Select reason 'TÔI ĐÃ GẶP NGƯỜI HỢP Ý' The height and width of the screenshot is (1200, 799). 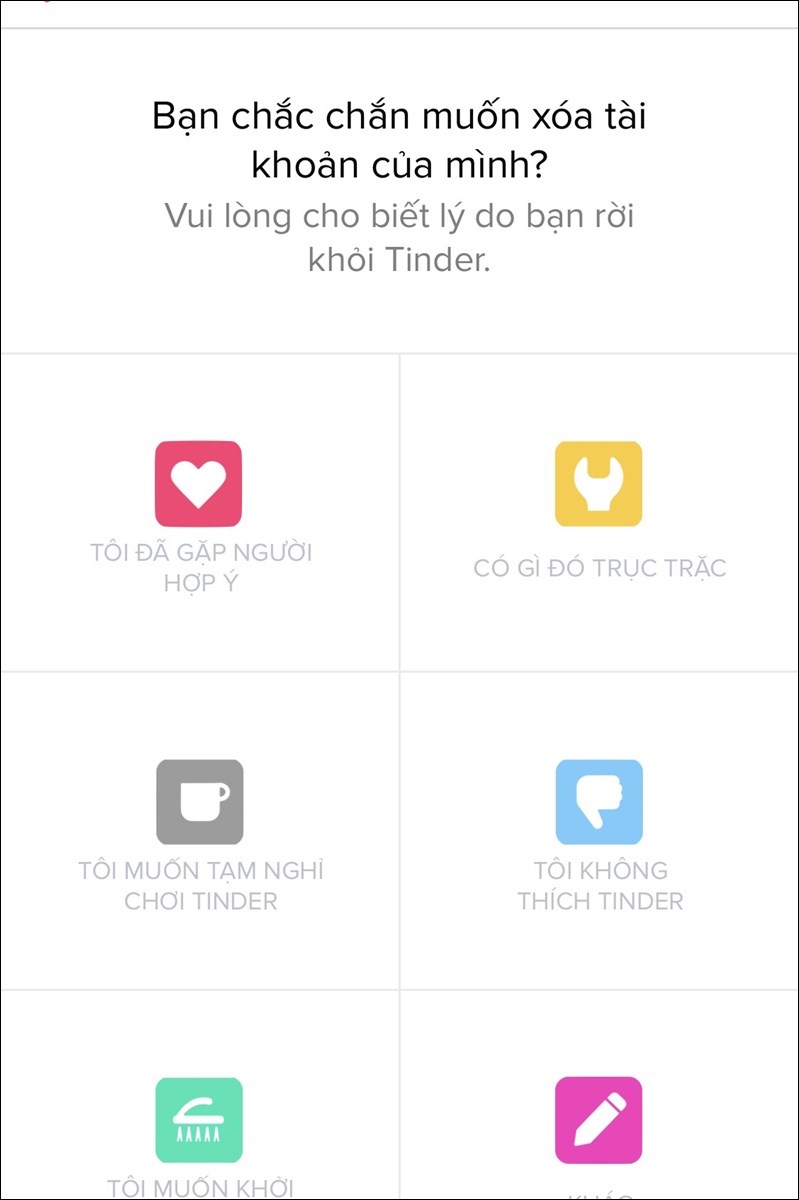coord(199,510)
